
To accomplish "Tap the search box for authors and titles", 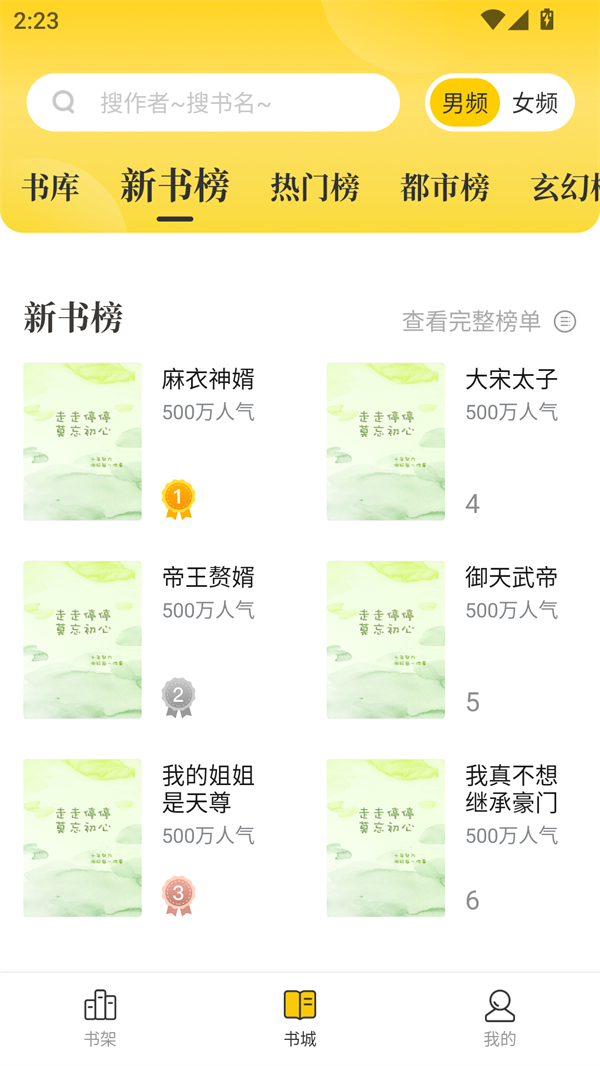I will pyautogui.click(x=212, y=103).
